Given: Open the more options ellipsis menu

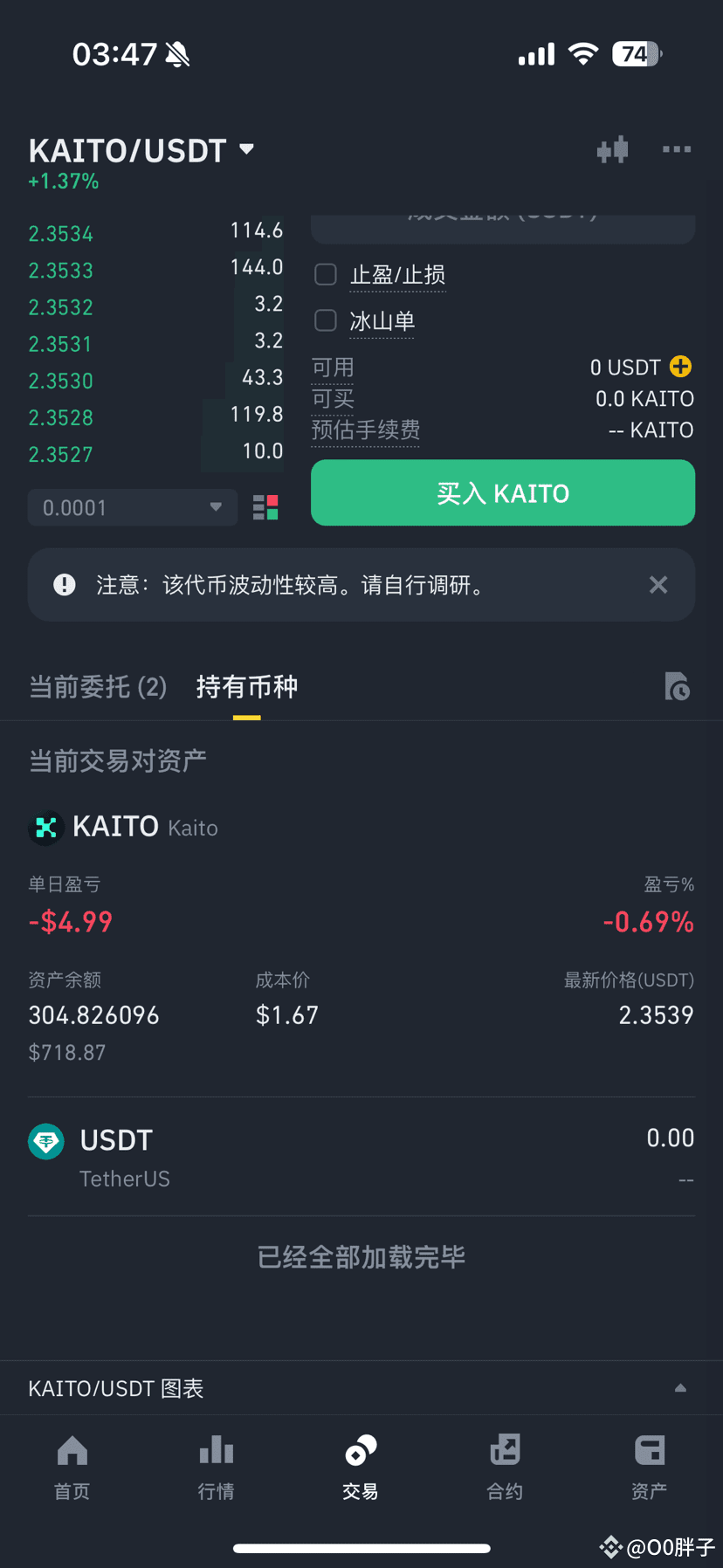Looking at the screenshot, I should point(677,149).
